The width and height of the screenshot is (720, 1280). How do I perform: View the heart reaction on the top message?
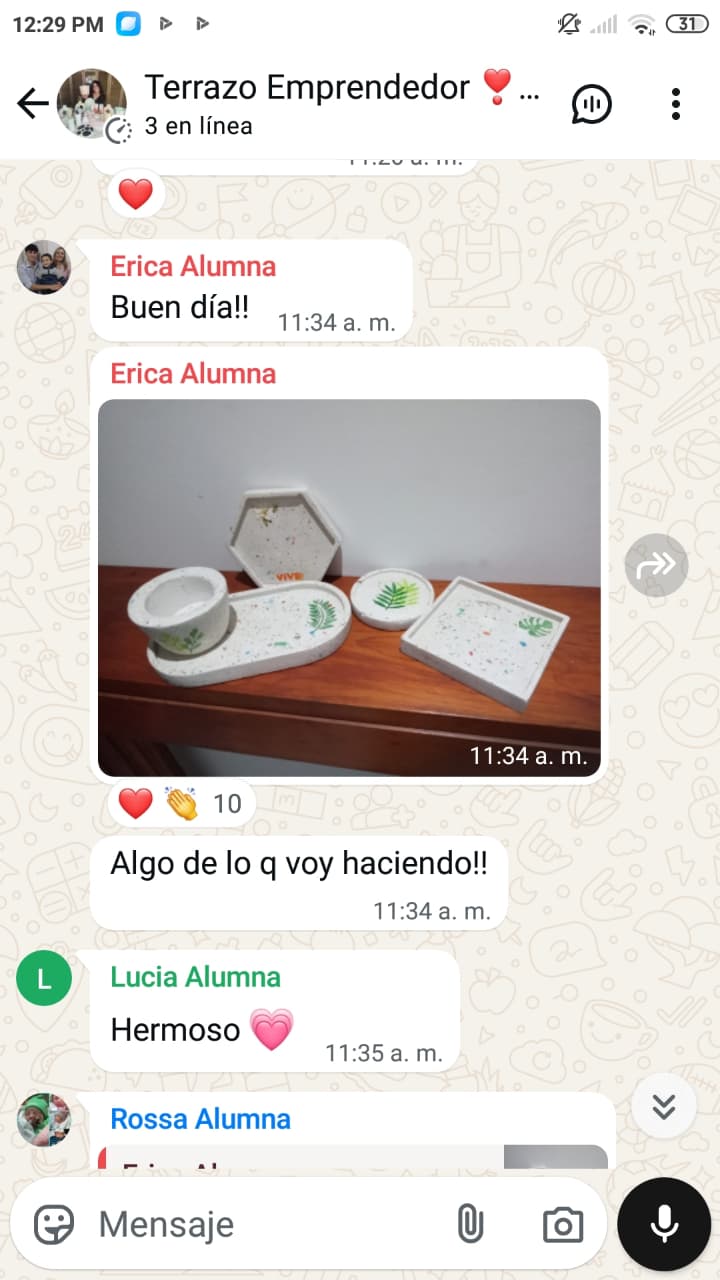pyautogui.click(x=135, y=193)
